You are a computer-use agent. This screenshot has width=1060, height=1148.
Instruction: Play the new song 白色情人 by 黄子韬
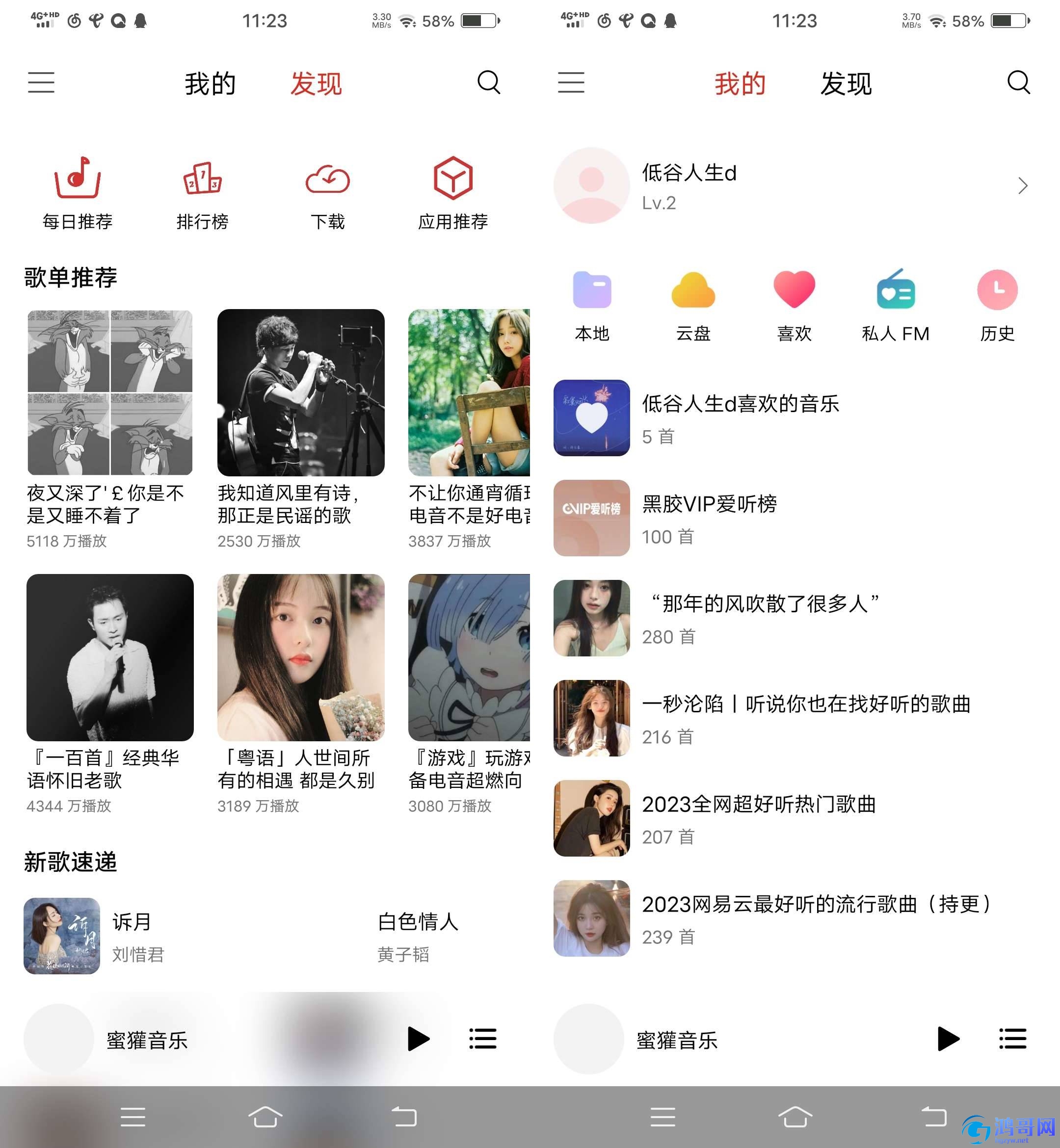(x=418, y=935)
